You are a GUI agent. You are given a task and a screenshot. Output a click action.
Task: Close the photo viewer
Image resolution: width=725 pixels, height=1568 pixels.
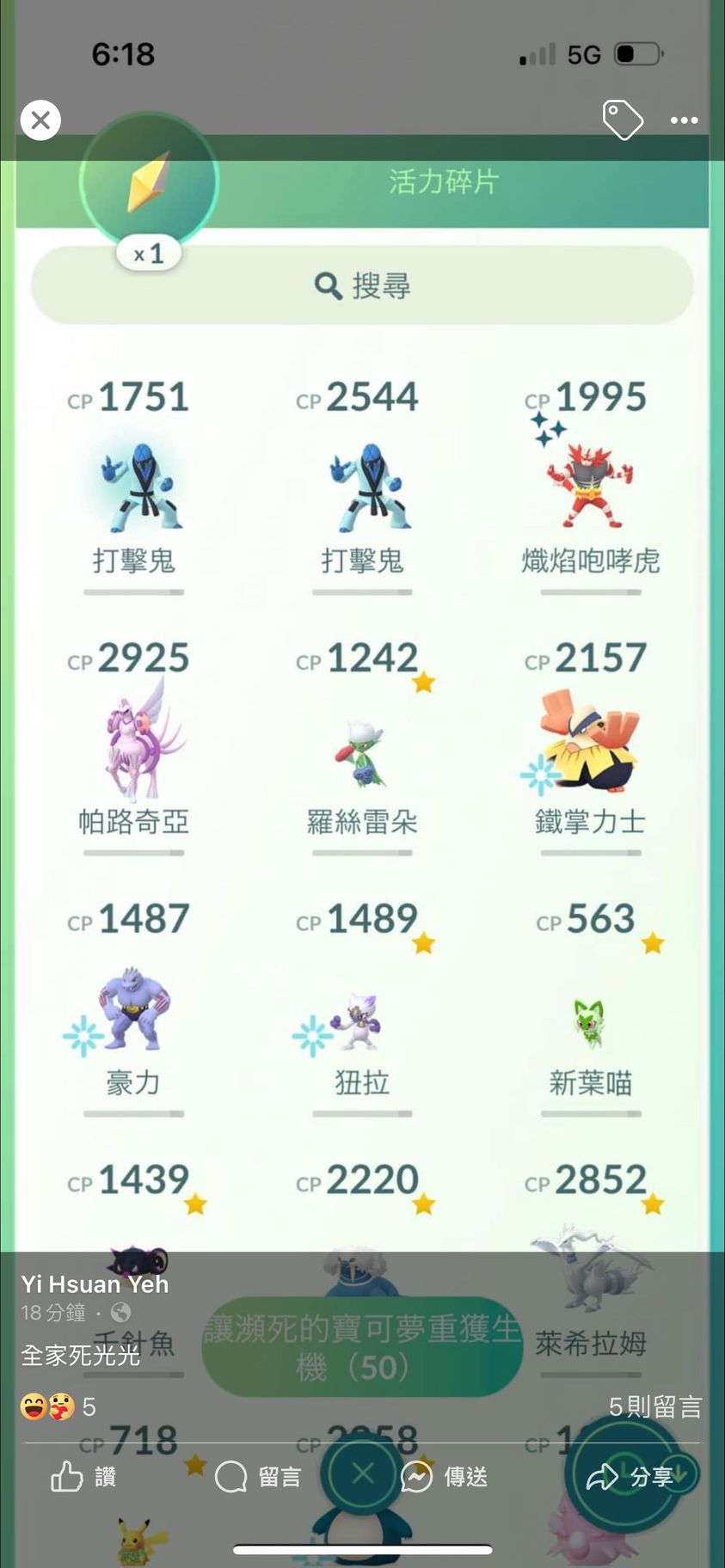[40, 120]
